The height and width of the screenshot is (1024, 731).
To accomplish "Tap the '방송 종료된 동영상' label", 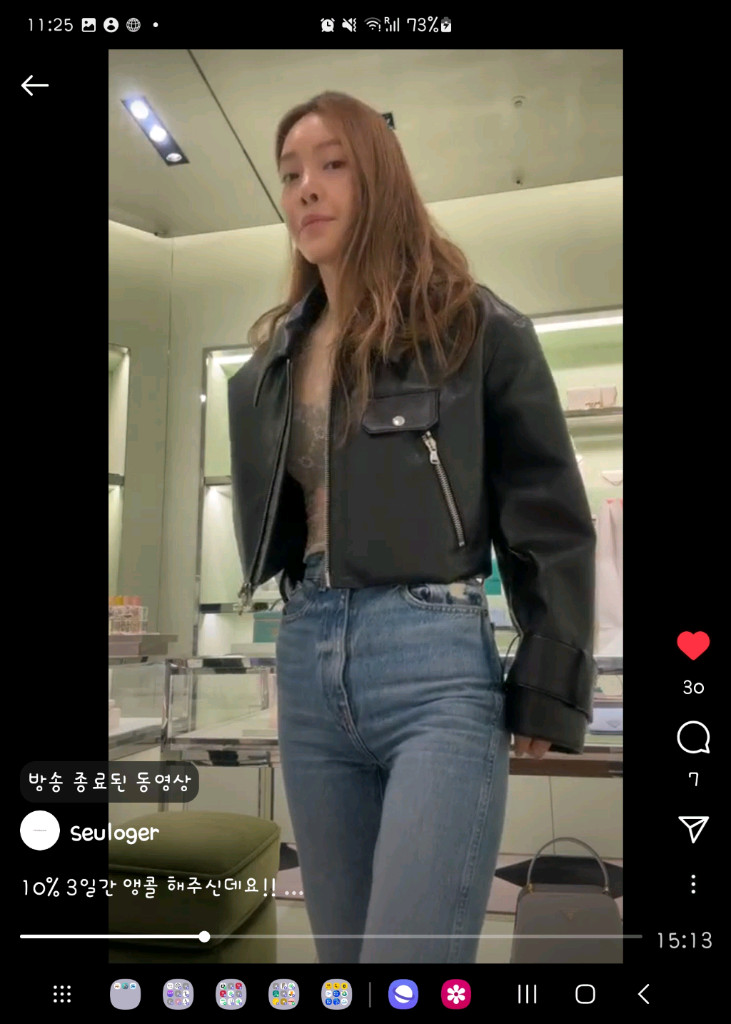I will coord(109,783).
